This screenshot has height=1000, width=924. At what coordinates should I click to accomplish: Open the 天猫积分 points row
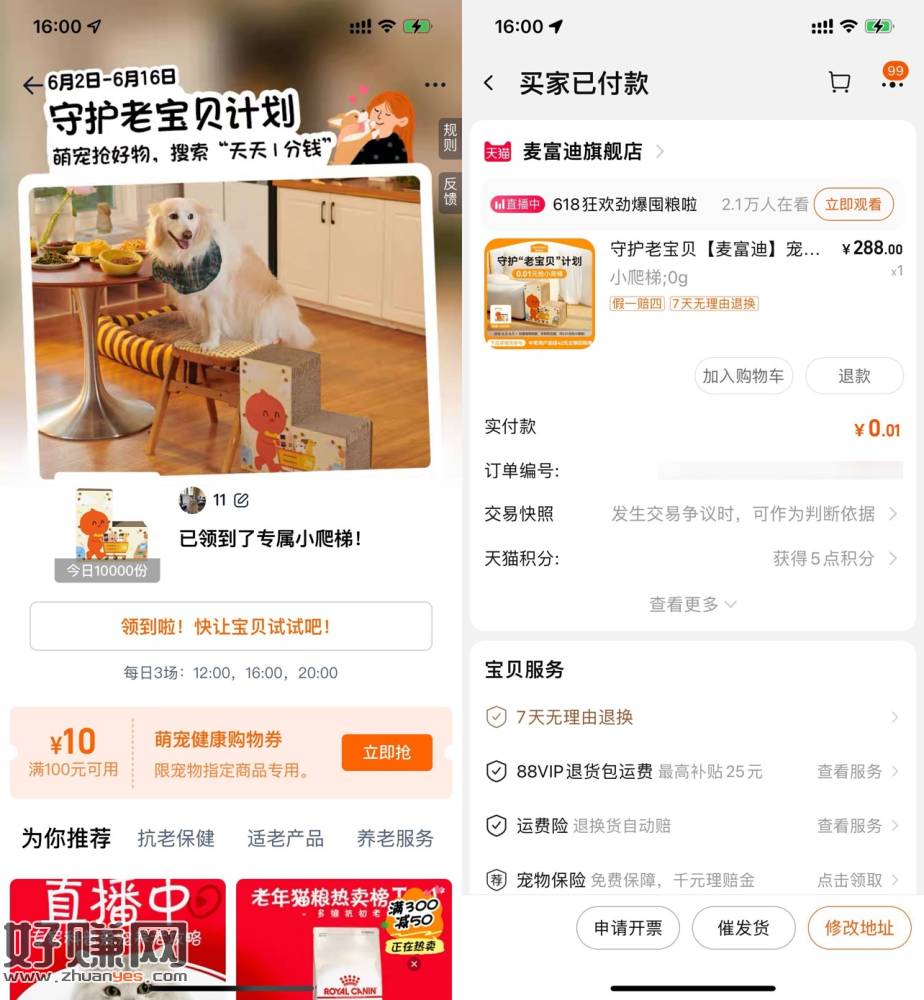click(690, 558)
